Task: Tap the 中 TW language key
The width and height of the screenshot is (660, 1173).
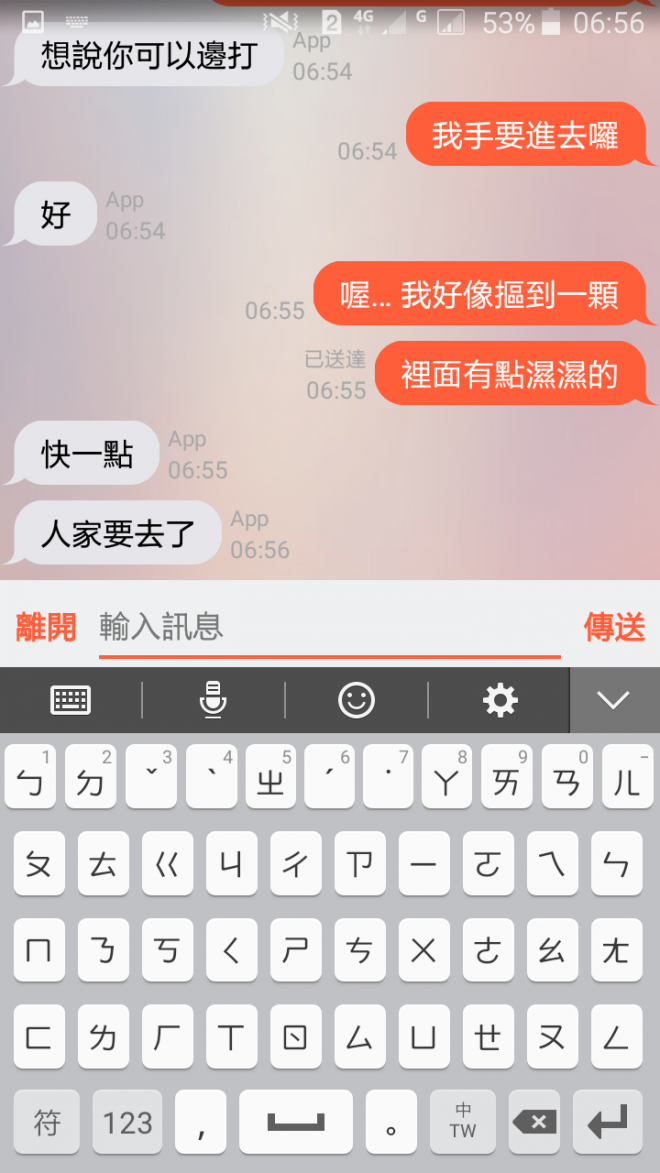Action: 463,1122
